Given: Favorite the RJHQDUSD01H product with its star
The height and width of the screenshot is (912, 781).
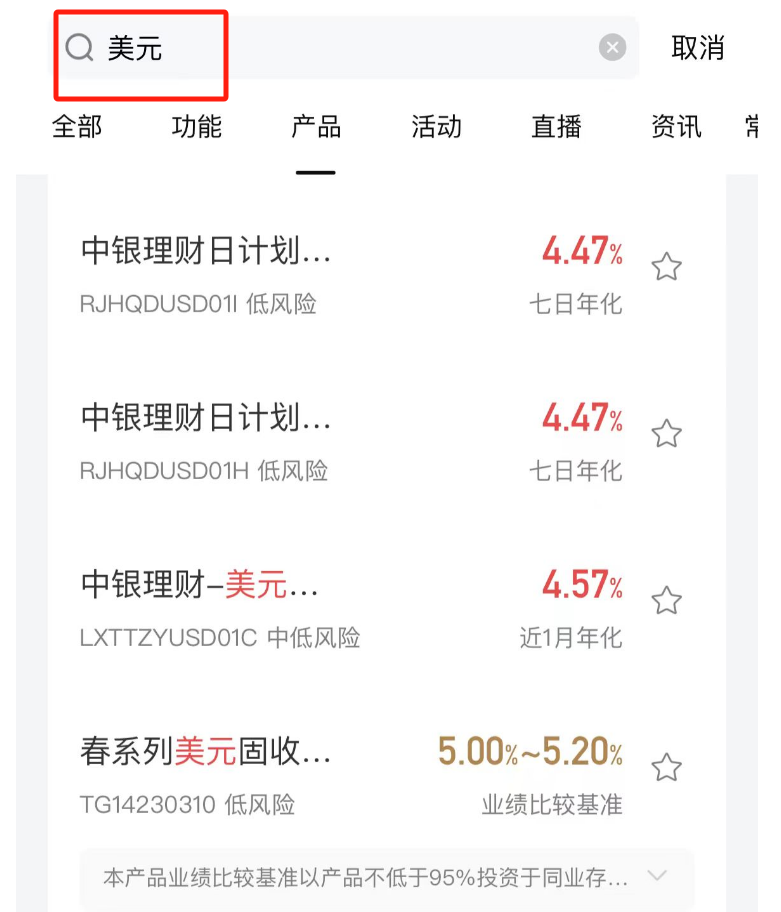Looking at the screenshot, I should [666, 433].
